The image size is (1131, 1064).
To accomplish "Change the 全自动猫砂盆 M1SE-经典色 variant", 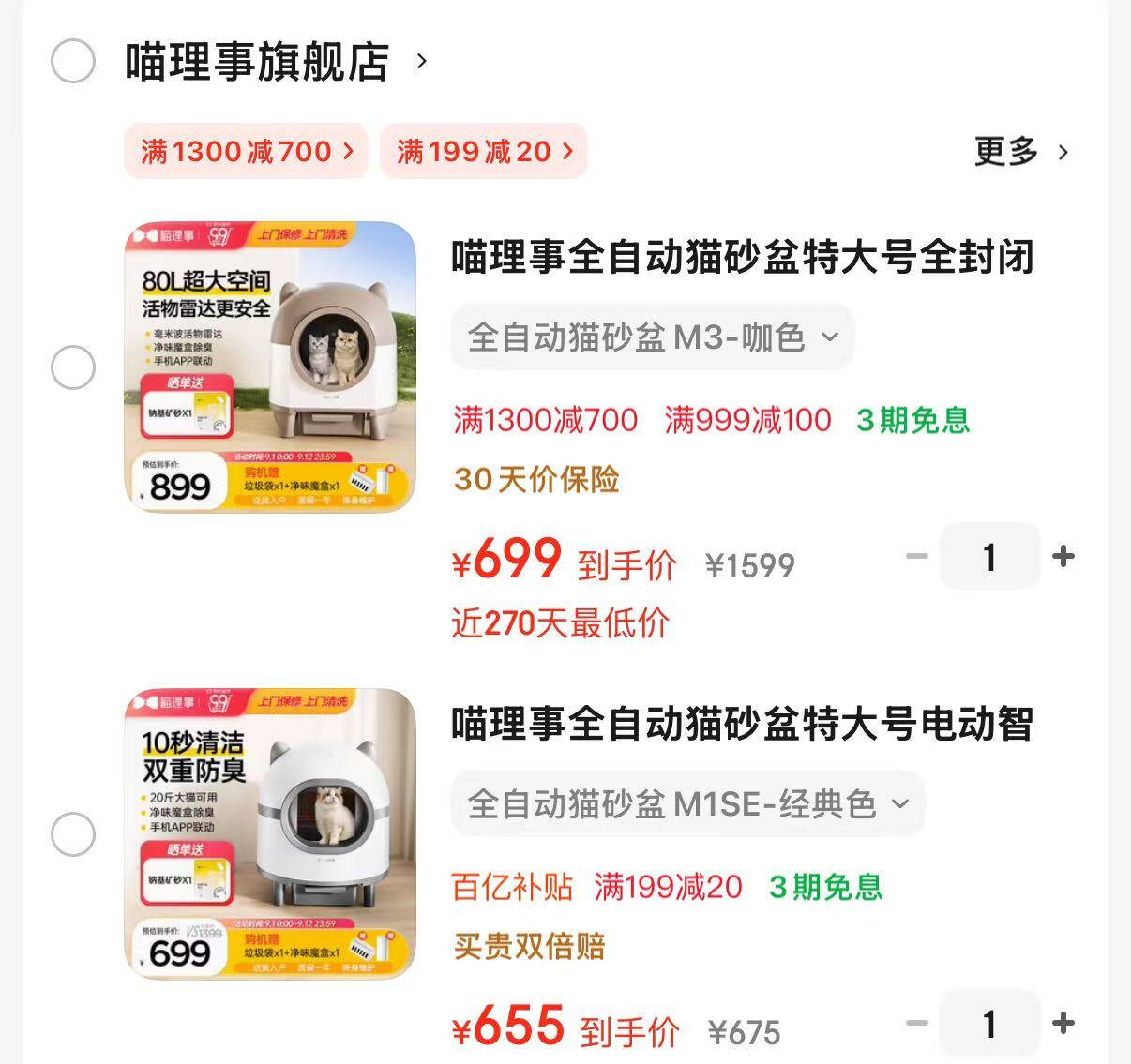I will tap(687, 803).
